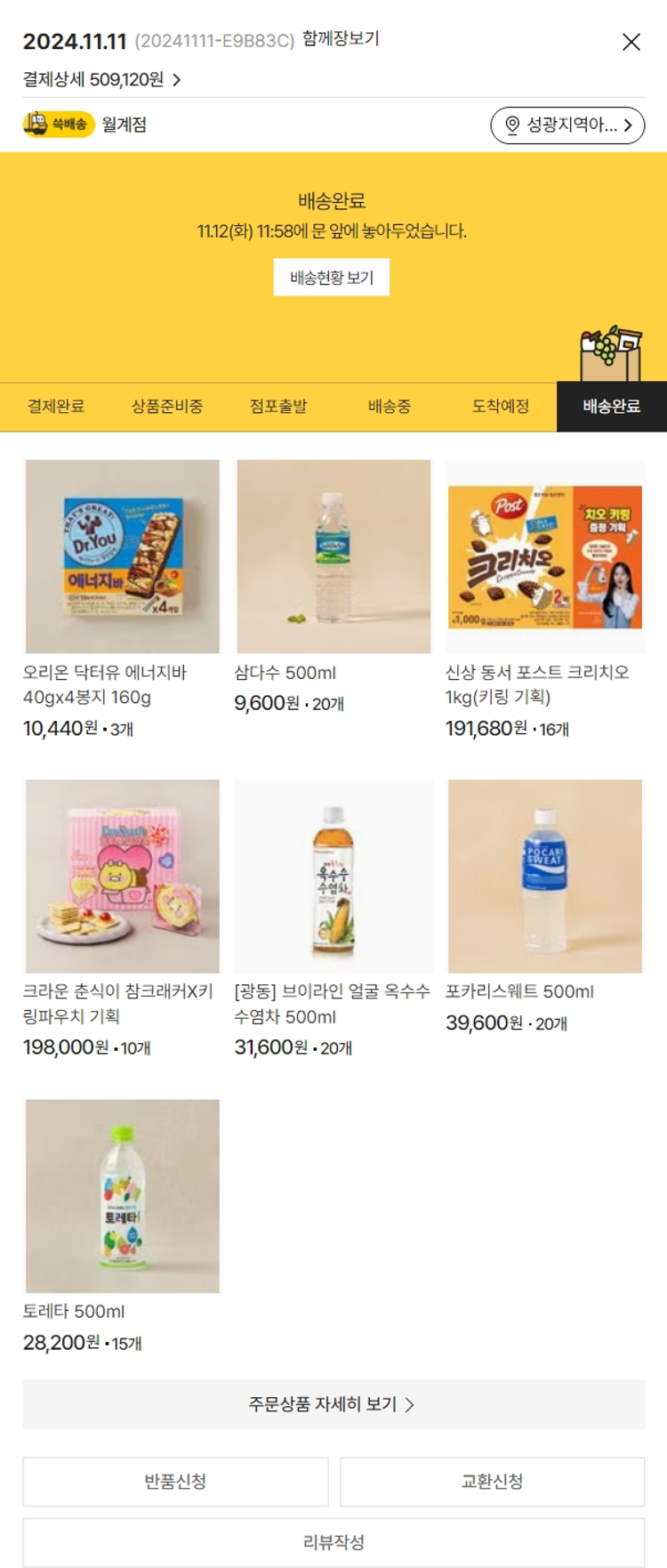Open 포스트 크리치오 1kg product

coord(544,556)
